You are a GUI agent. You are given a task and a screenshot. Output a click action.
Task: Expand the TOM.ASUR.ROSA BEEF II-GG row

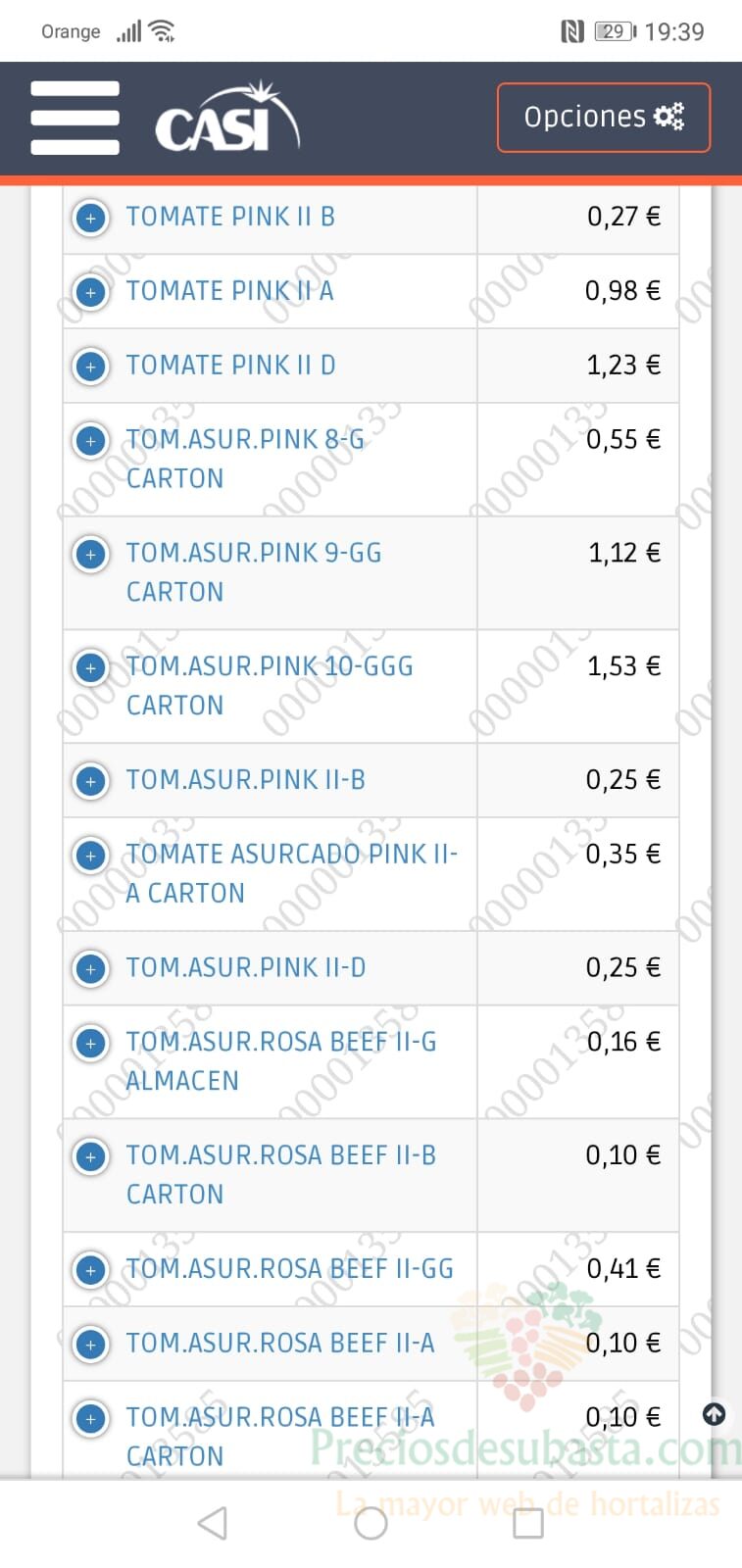pos(91,1270)
